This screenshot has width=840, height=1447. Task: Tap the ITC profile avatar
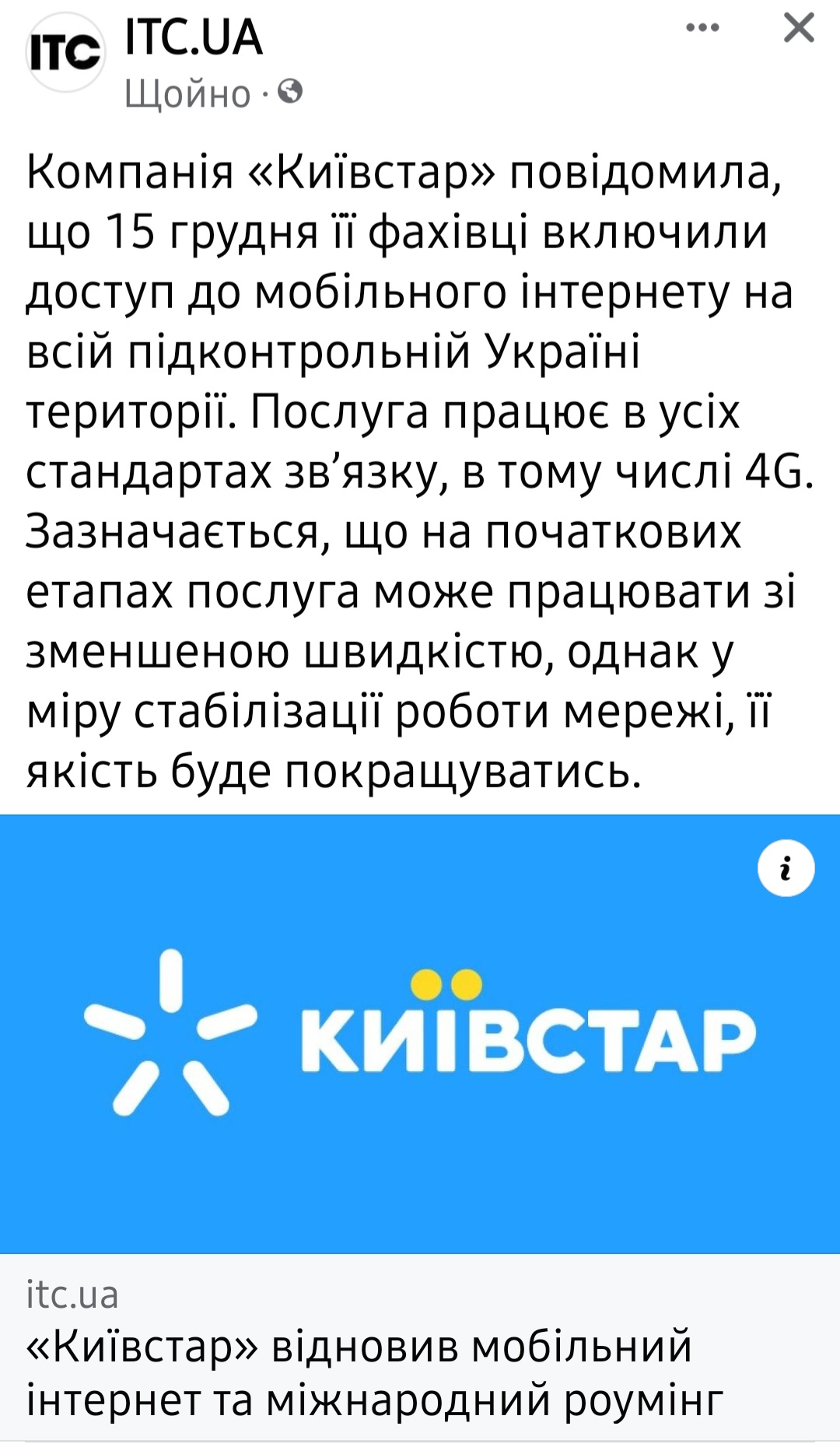pyautogui.click(x=65, y=53)
